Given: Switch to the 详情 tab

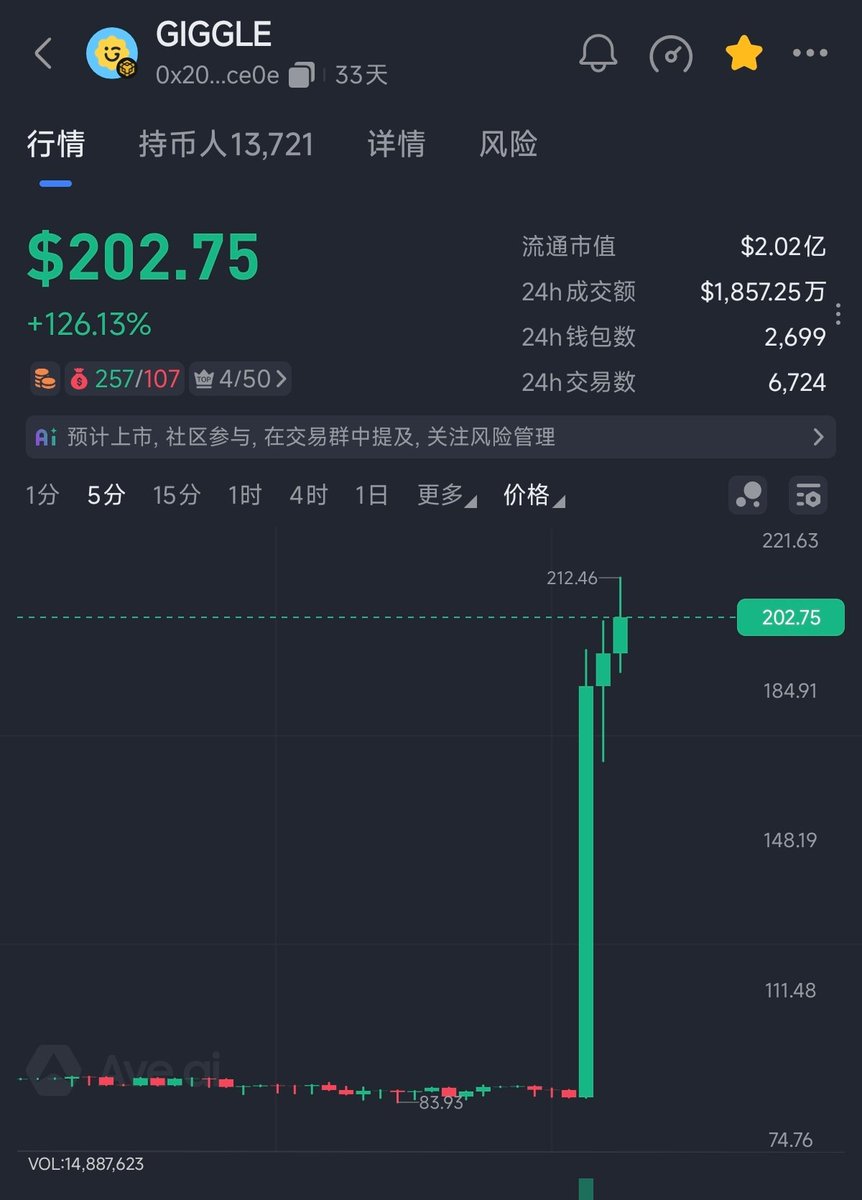Looking at the screenshot, I should point(396,144).
